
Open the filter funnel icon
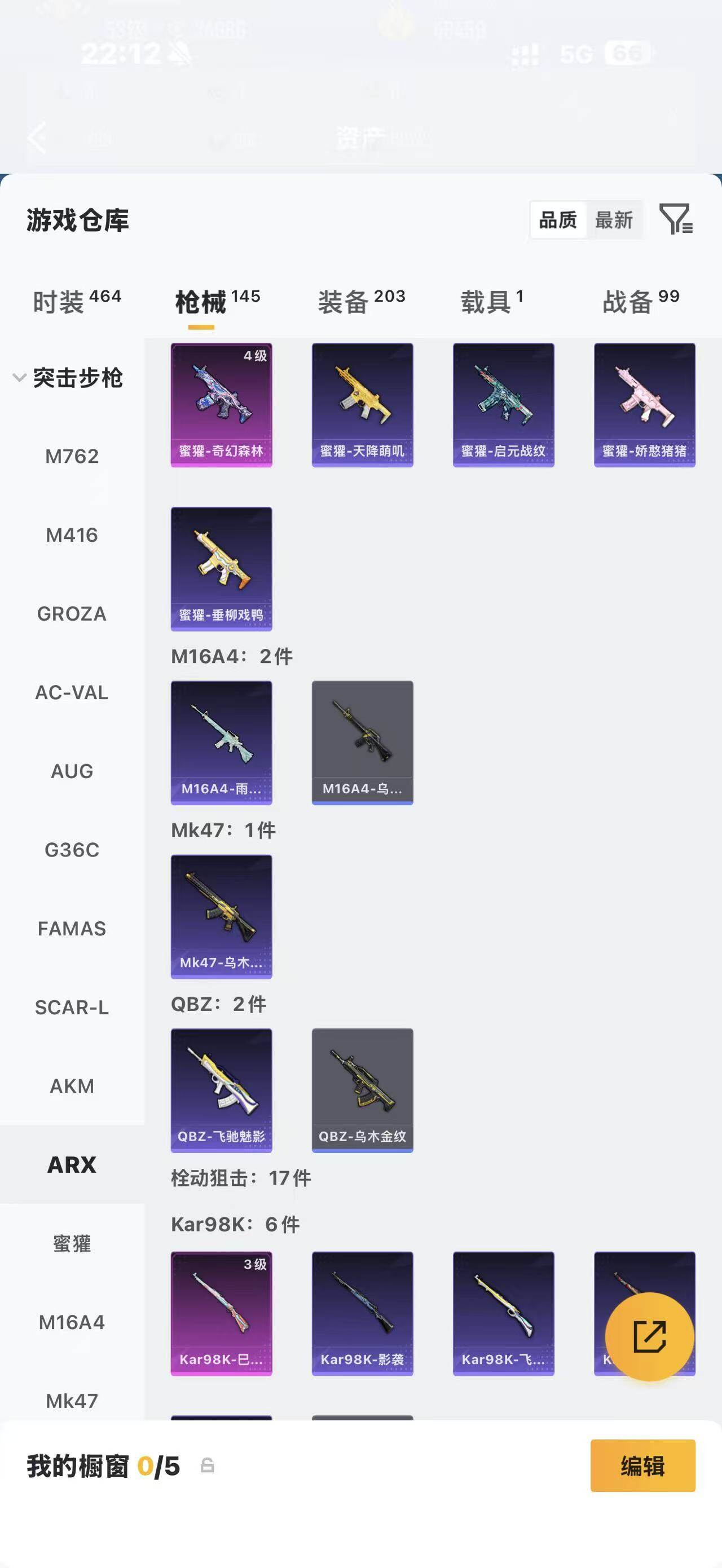(x=676, y=219)
